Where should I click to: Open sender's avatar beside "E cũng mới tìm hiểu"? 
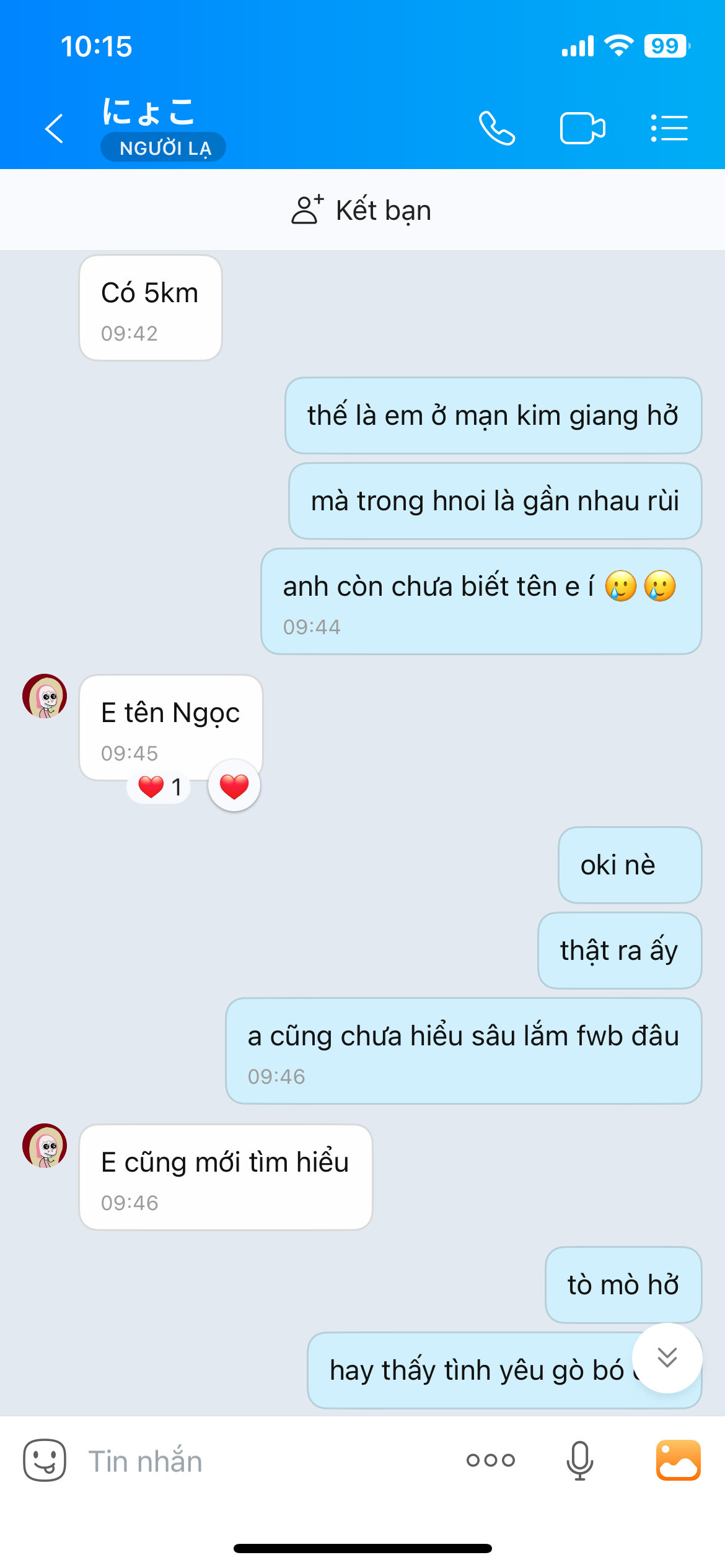(x=45, y=1146)
